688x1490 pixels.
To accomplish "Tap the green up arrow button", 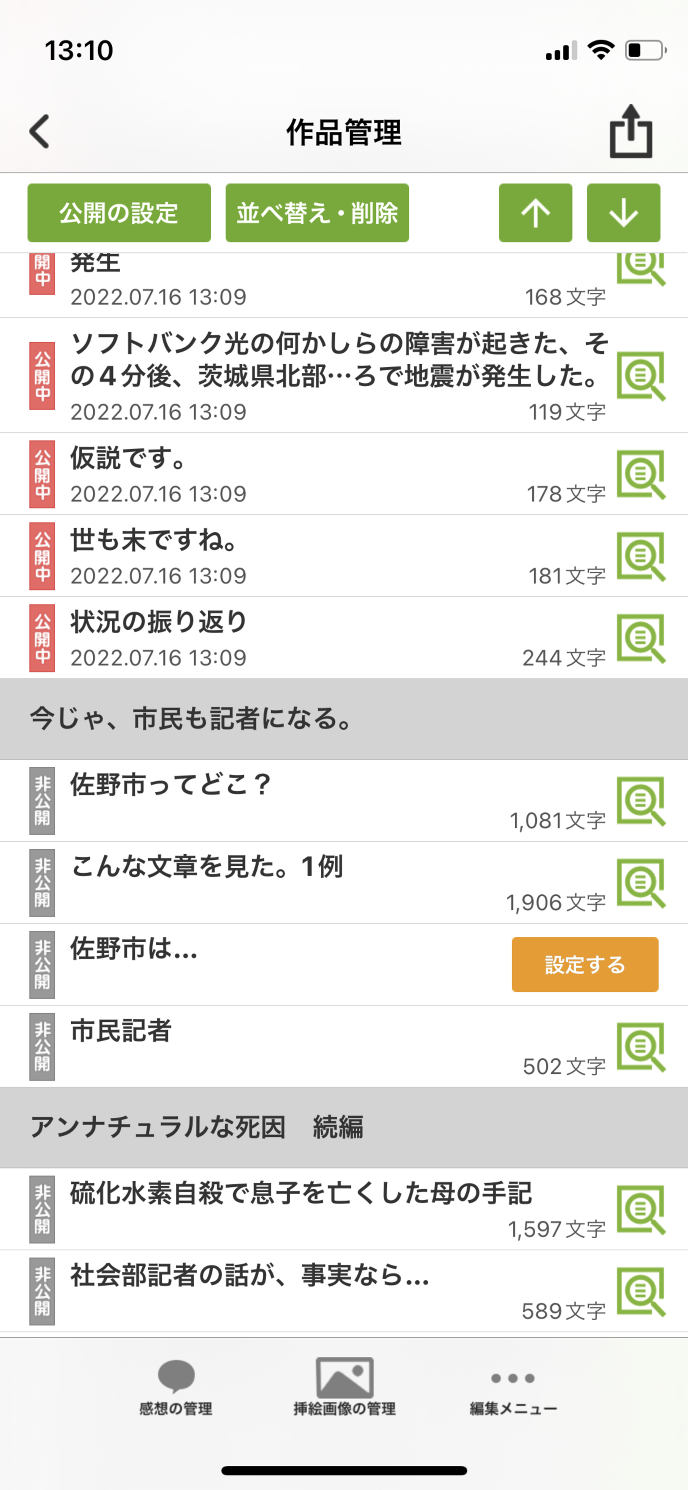I will tap(536, 213).
